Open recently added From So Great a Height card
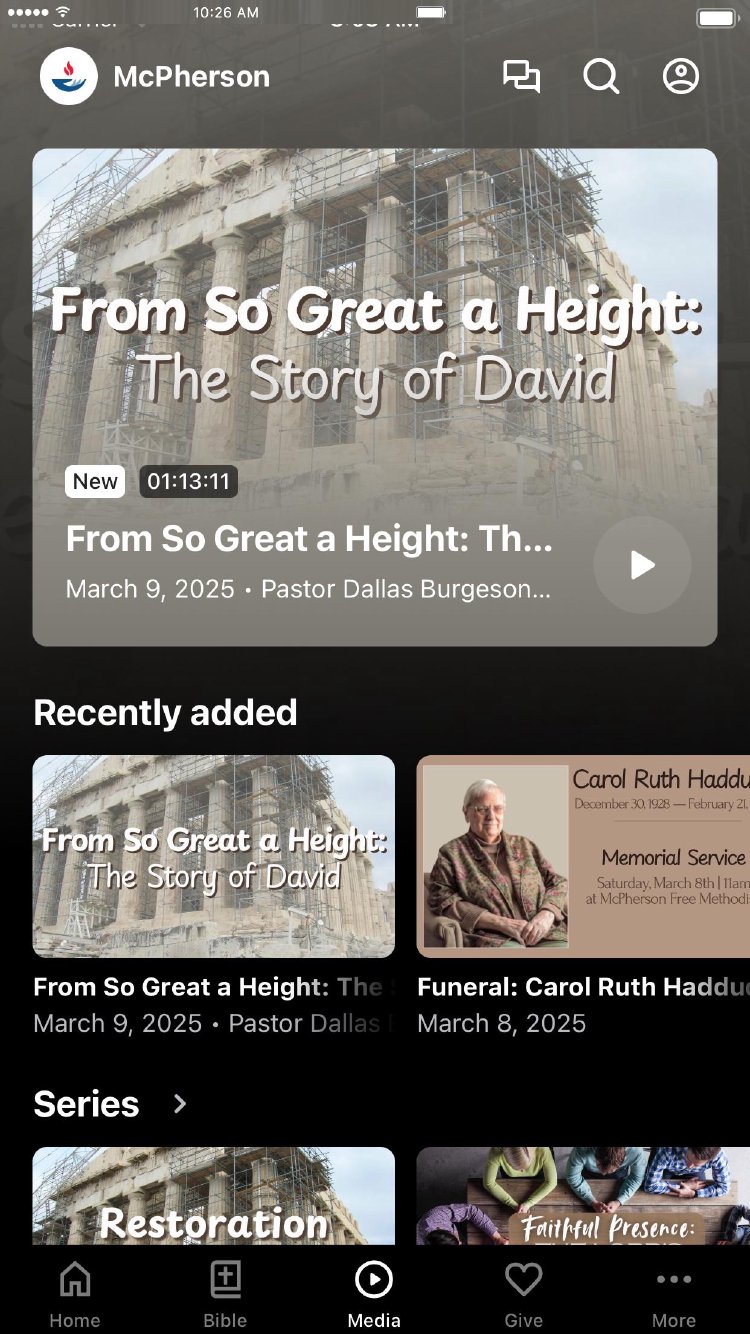 [x=214, y=856]
